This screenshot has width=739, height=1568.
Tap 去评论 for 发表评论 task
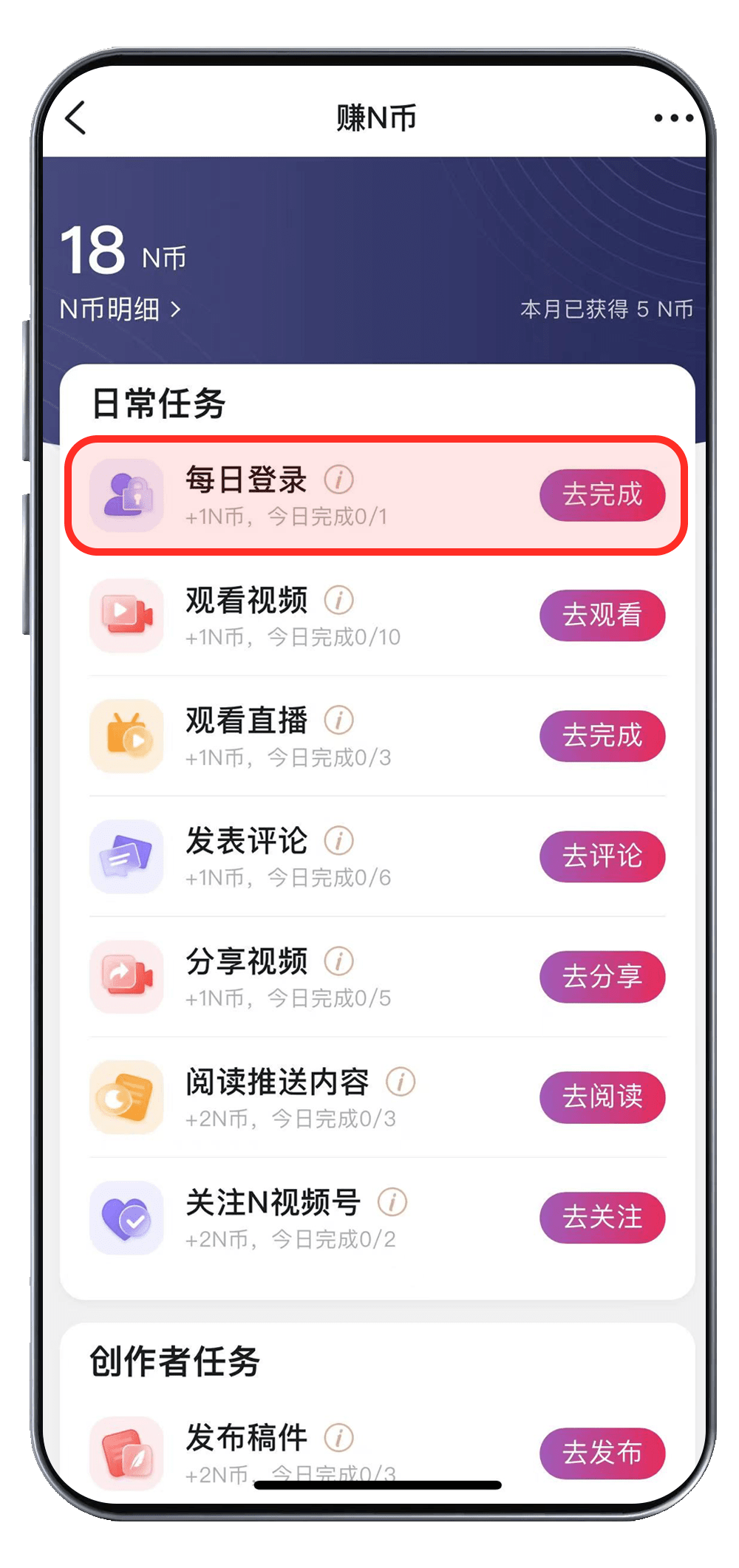coord(602,856)
